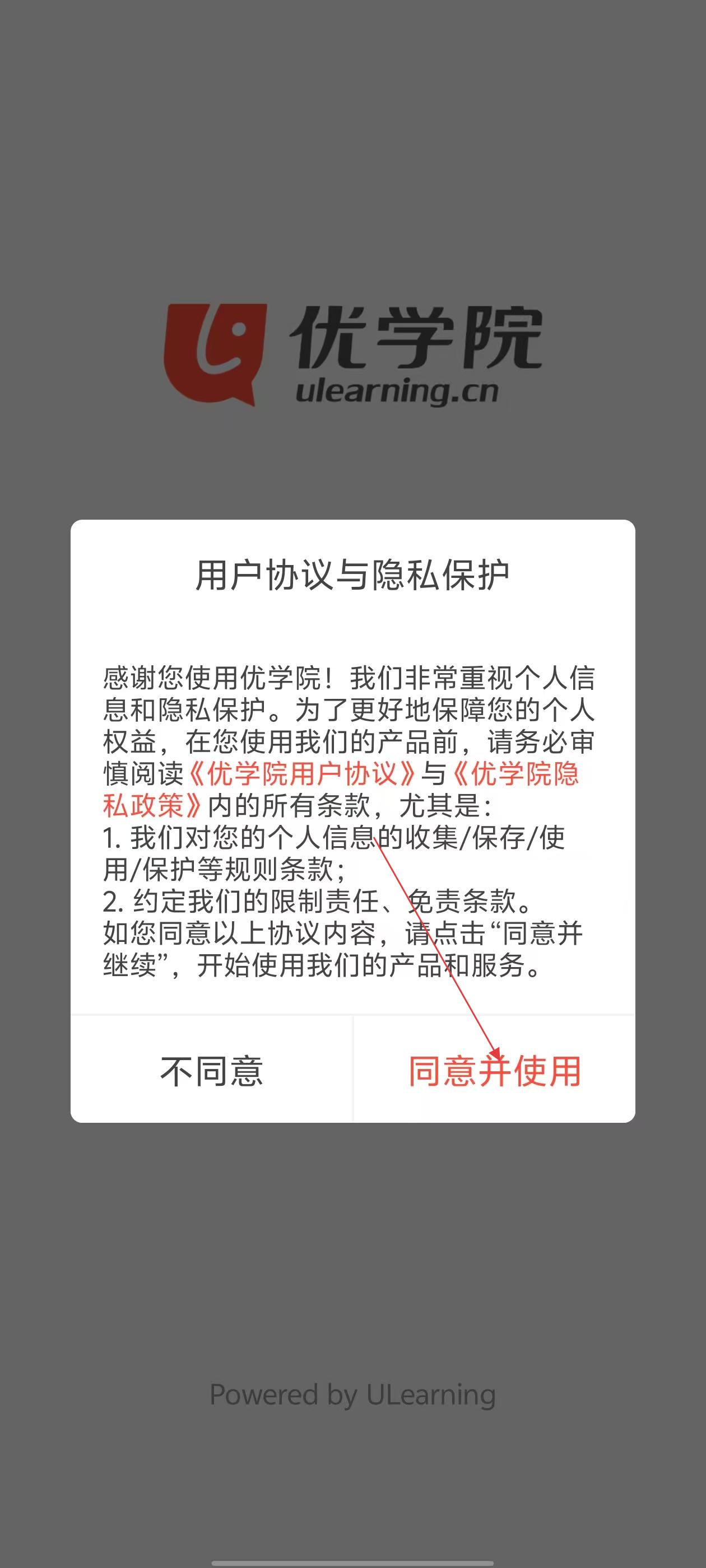Open the 《优学院用户协议》 link
The width and height of the screenshot is (706, 1568).
(302, 774)
